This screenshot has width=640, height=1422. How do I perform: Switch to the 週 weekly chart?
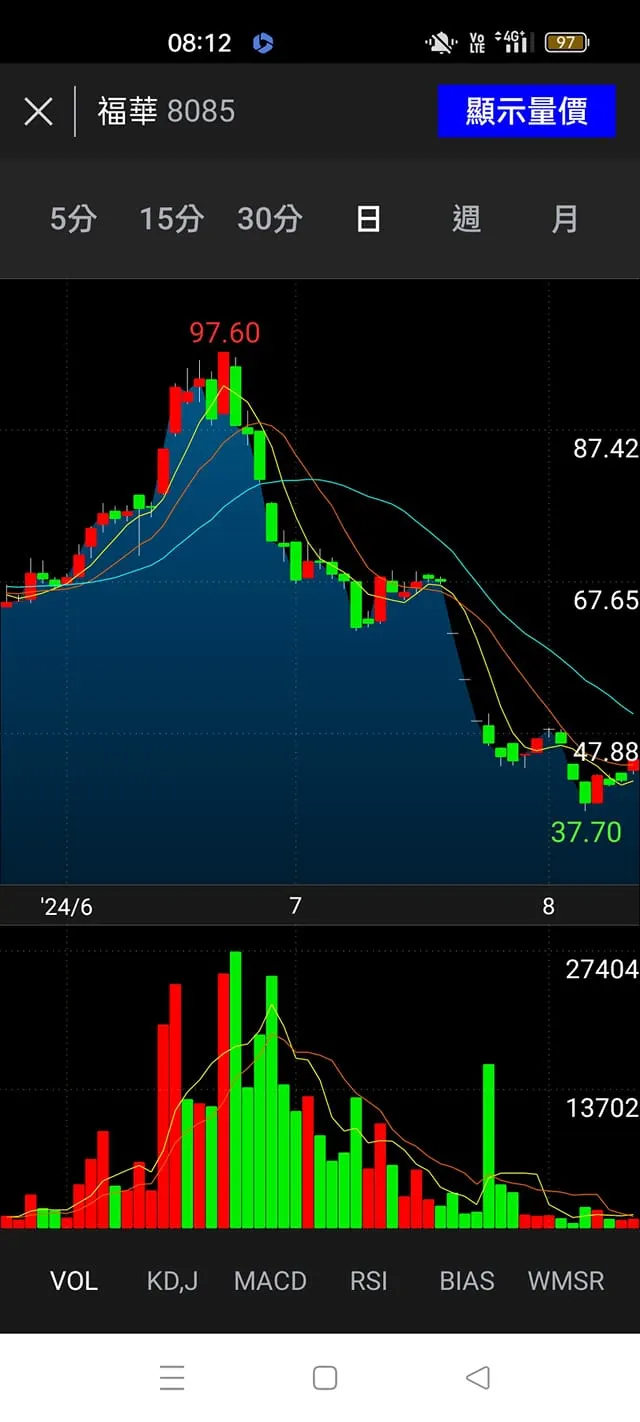466,219
